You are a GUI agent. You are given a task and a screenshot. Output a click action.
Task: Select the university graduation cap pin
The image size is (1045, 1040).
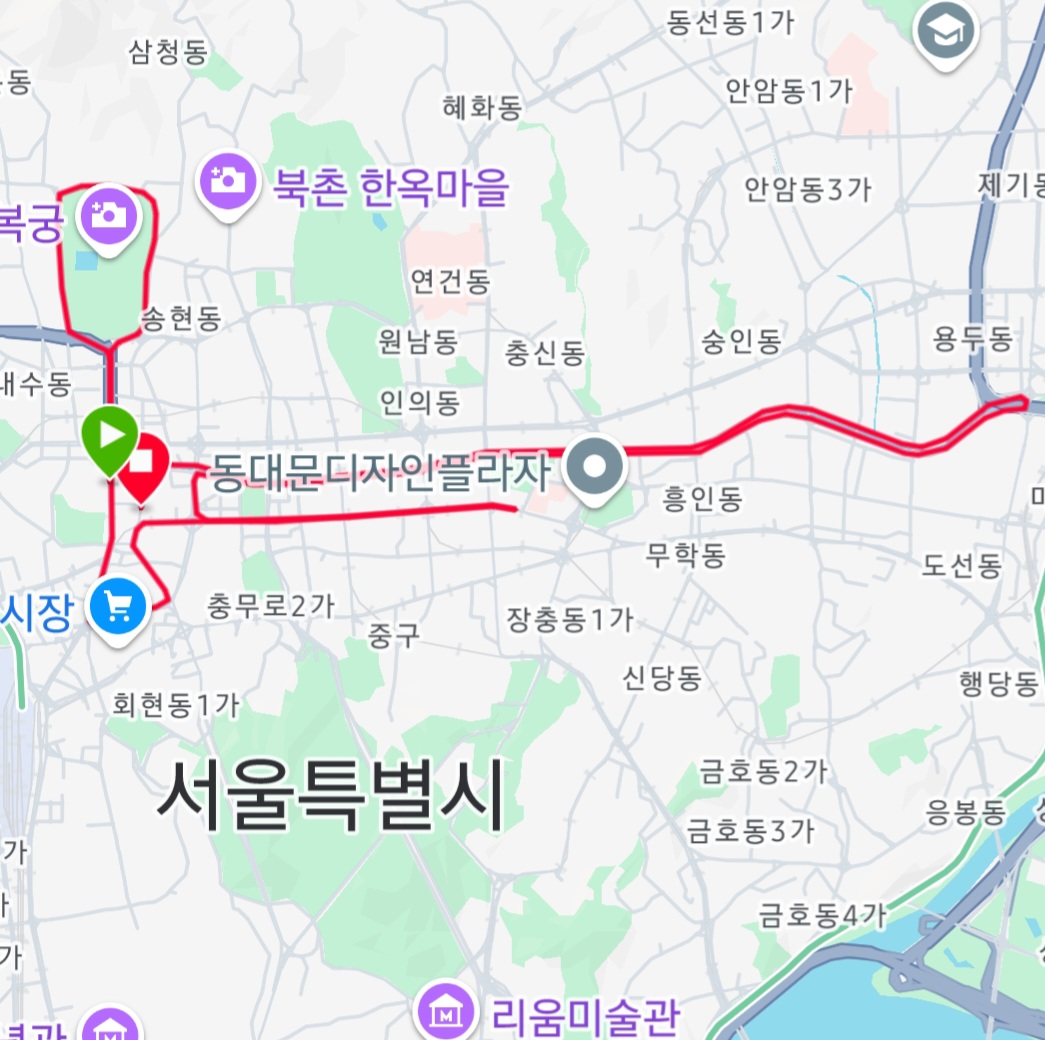pos(944,32)
